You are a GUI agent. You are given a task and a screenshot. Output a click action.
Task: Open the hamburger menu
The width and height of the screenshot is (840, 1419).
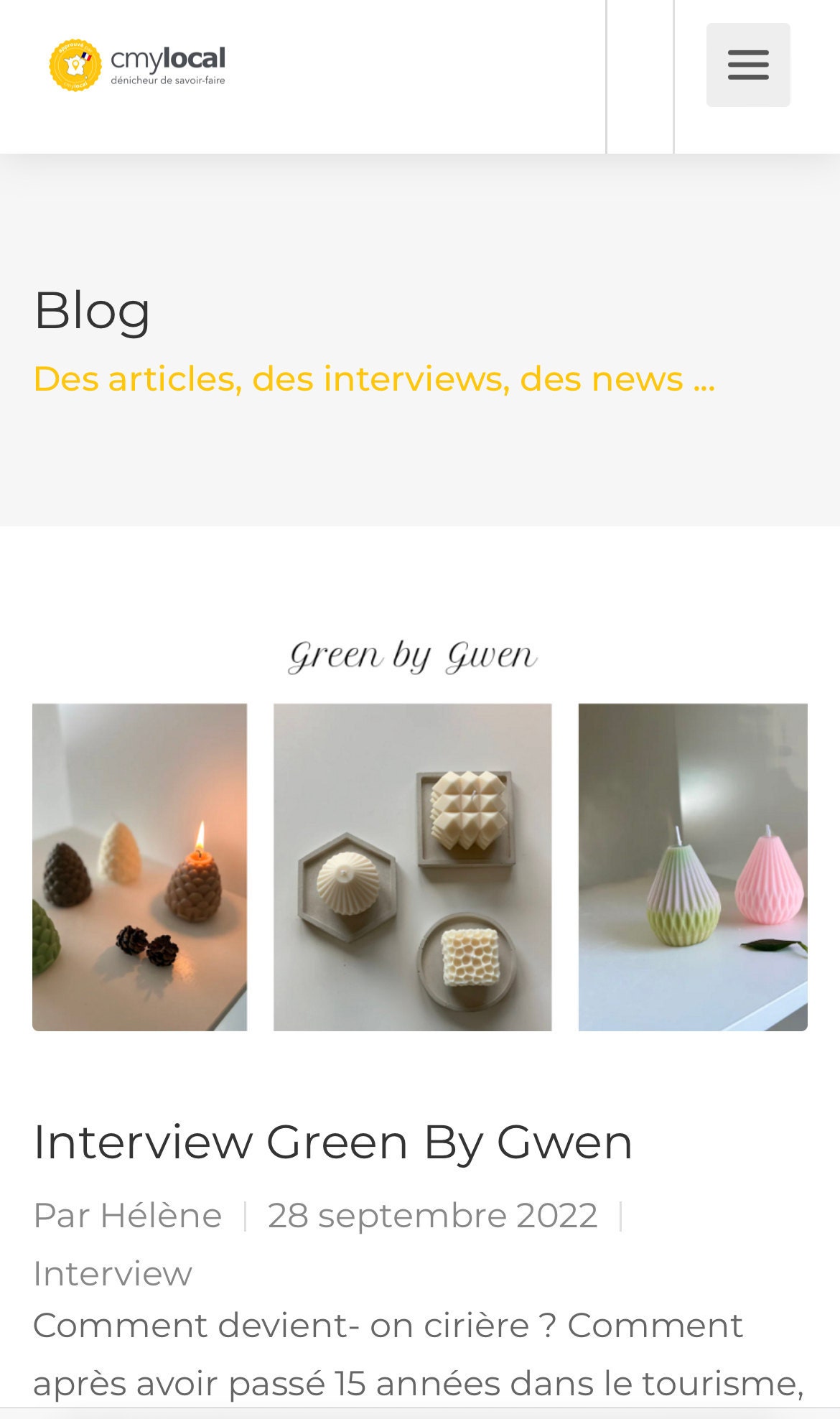(x=747, y=65)
